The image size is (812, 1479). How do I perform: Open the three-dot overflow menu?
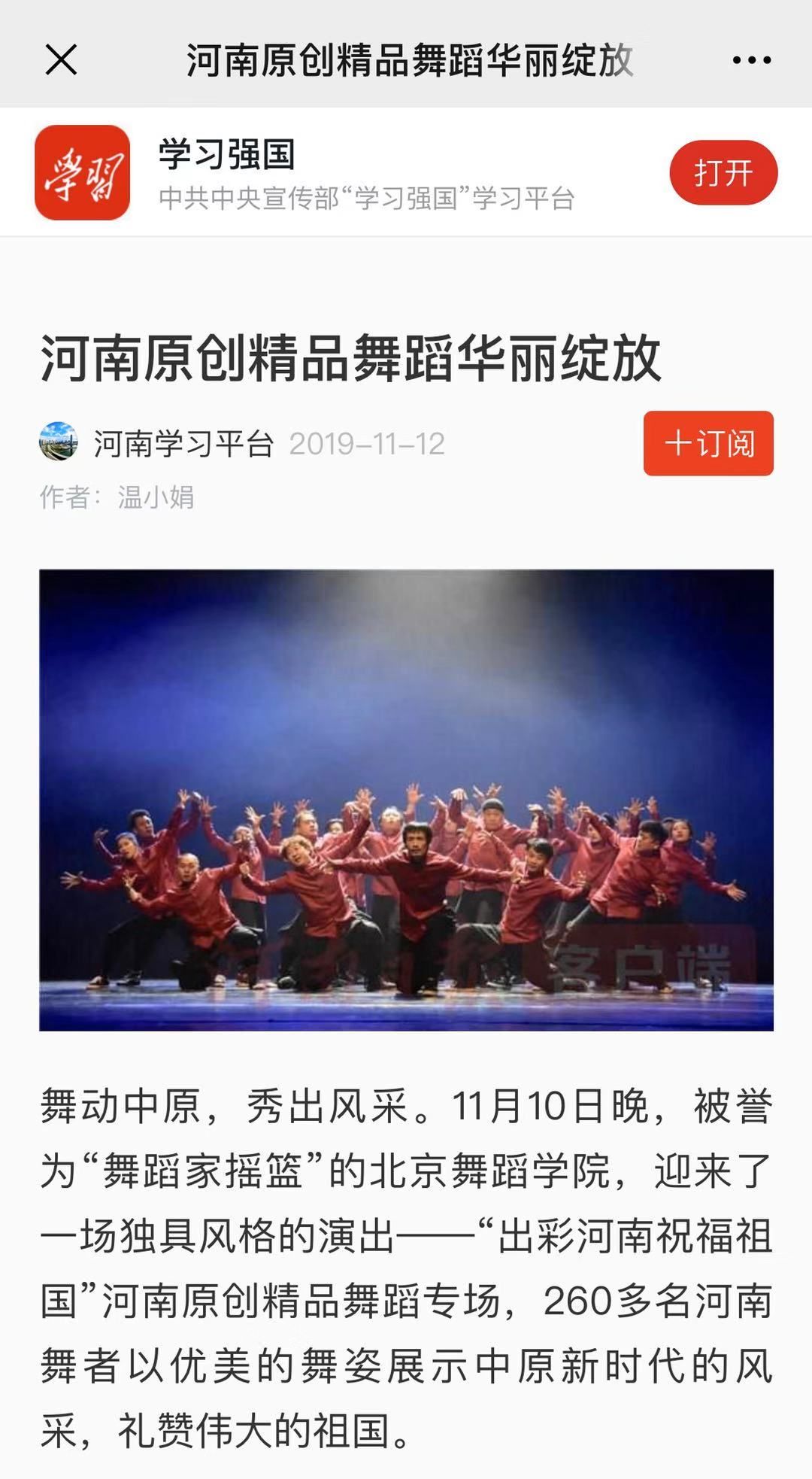click(x=752, y=60)
